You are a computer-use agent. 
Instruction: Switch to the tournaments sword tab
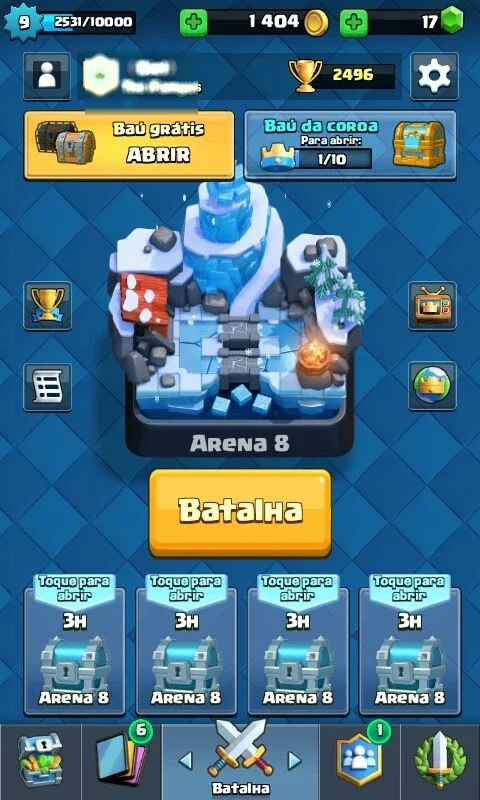440,762
